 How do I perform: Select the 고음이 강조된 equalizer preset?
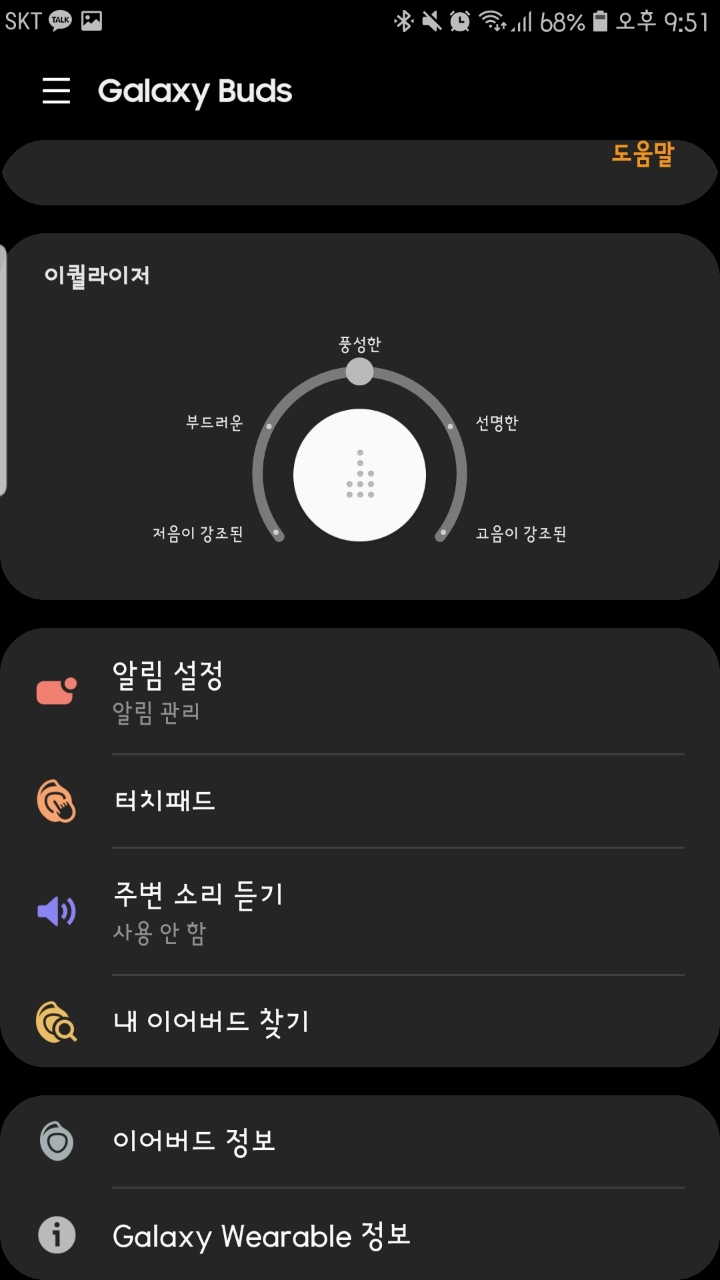point(521,534)
